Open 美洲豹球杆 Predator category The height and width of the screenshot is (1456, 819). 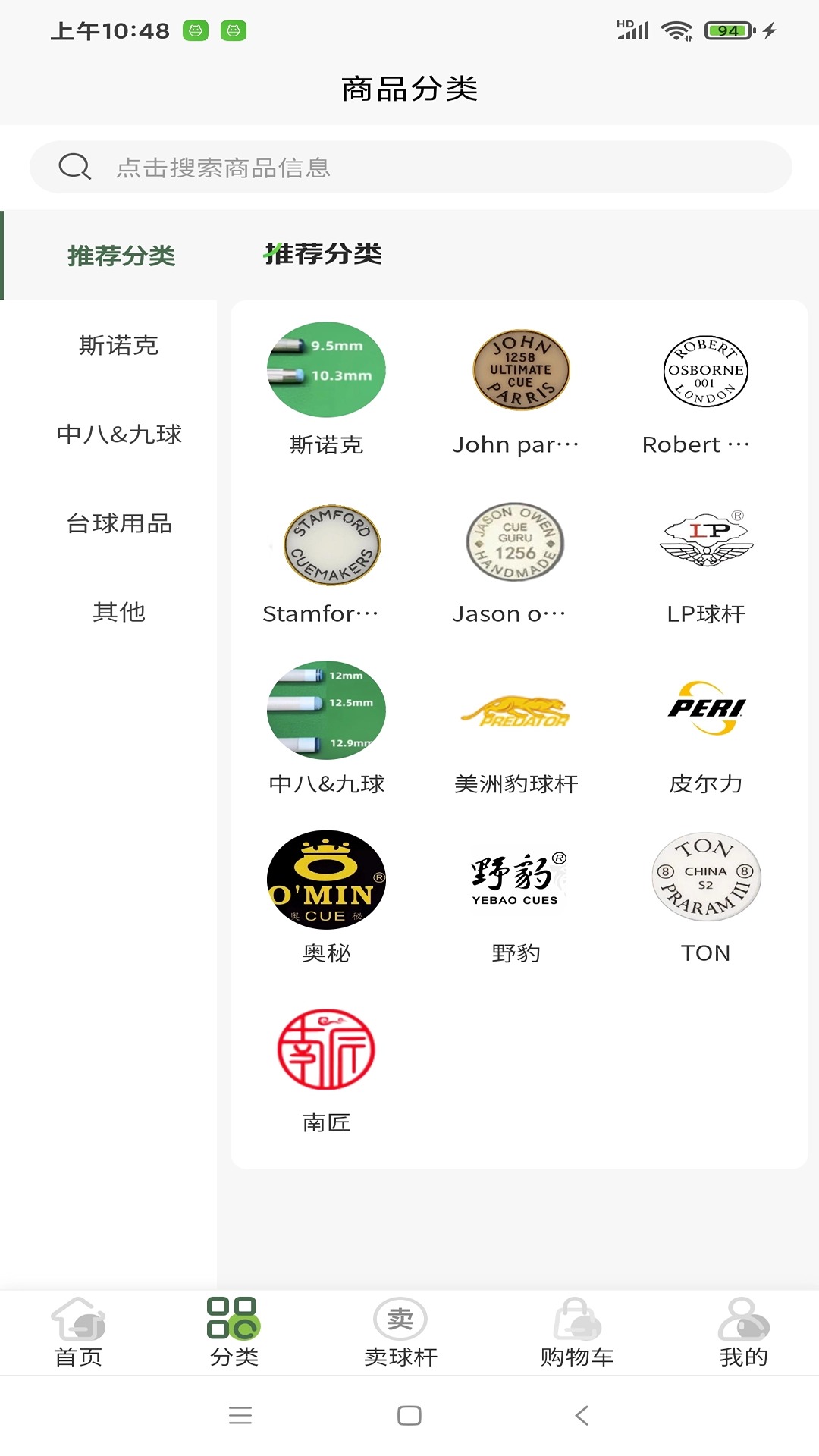tap(516, 728)
